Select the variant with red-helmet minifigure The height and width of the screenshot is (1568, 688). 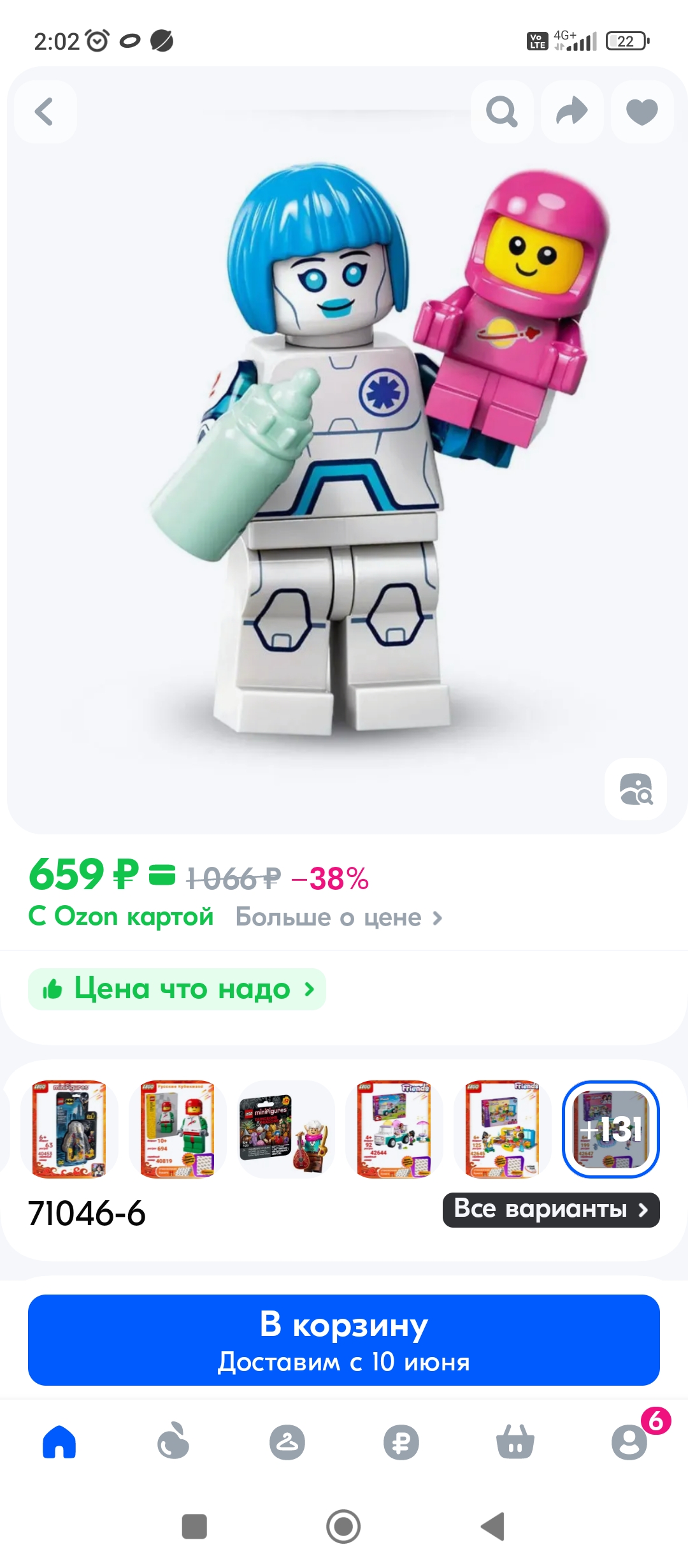point(178,1129)
